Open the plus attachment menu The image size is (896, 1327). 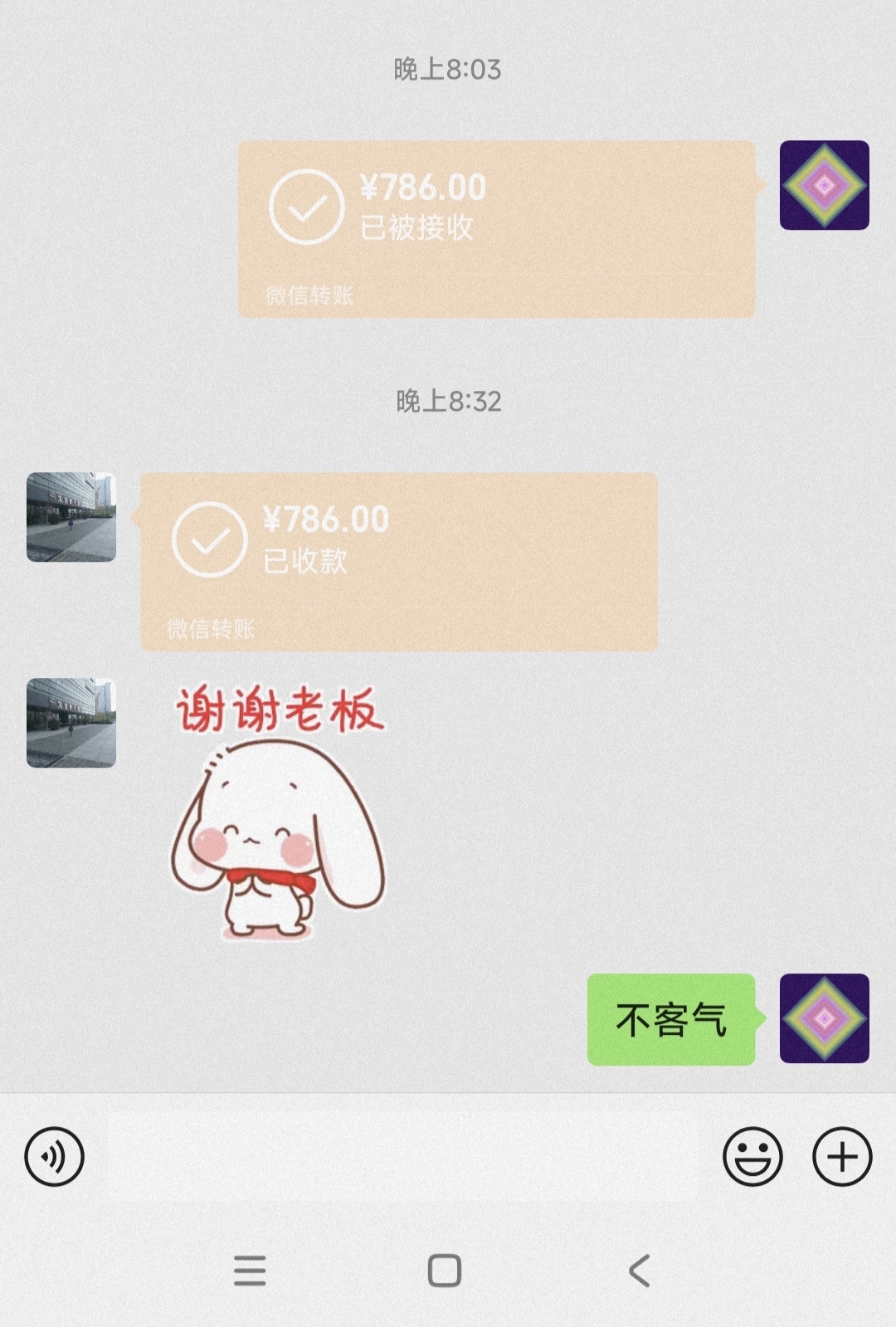click(841, 1156)
